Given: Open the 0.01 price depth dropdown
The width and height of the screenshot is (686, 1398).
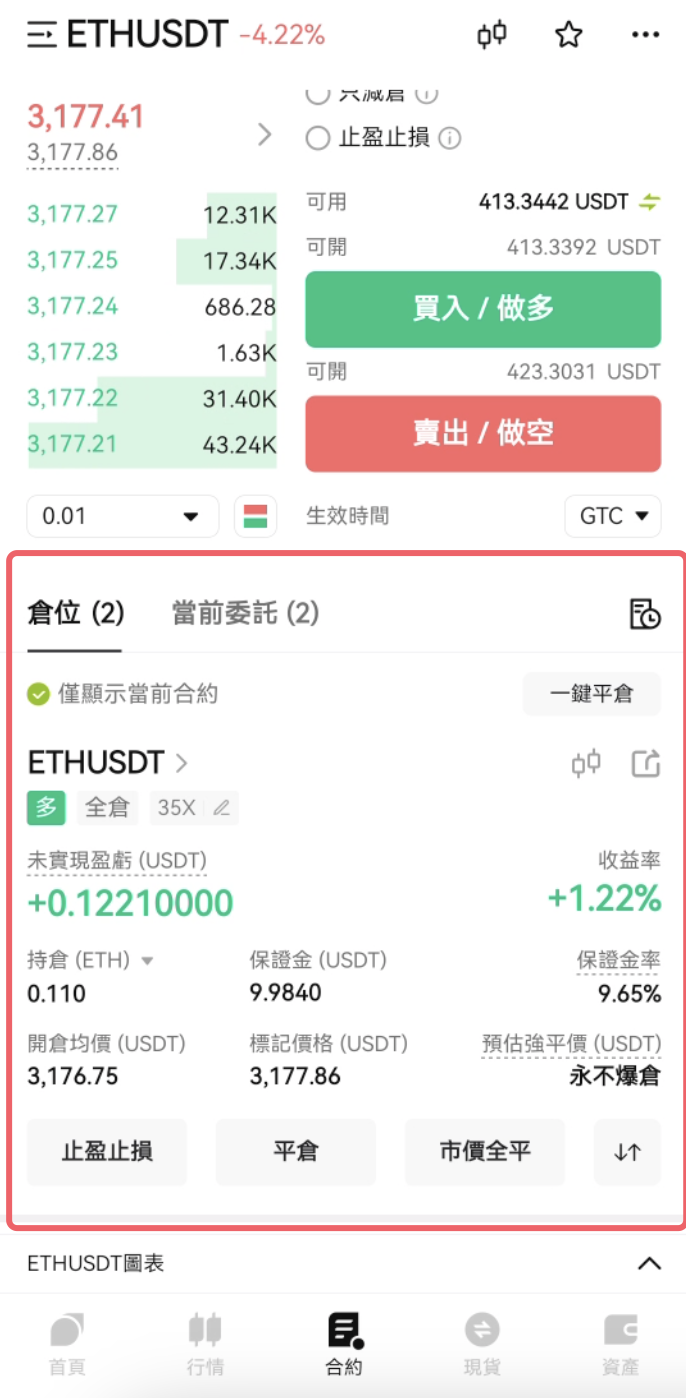Looking at the screenshot, I should [122, 516].
